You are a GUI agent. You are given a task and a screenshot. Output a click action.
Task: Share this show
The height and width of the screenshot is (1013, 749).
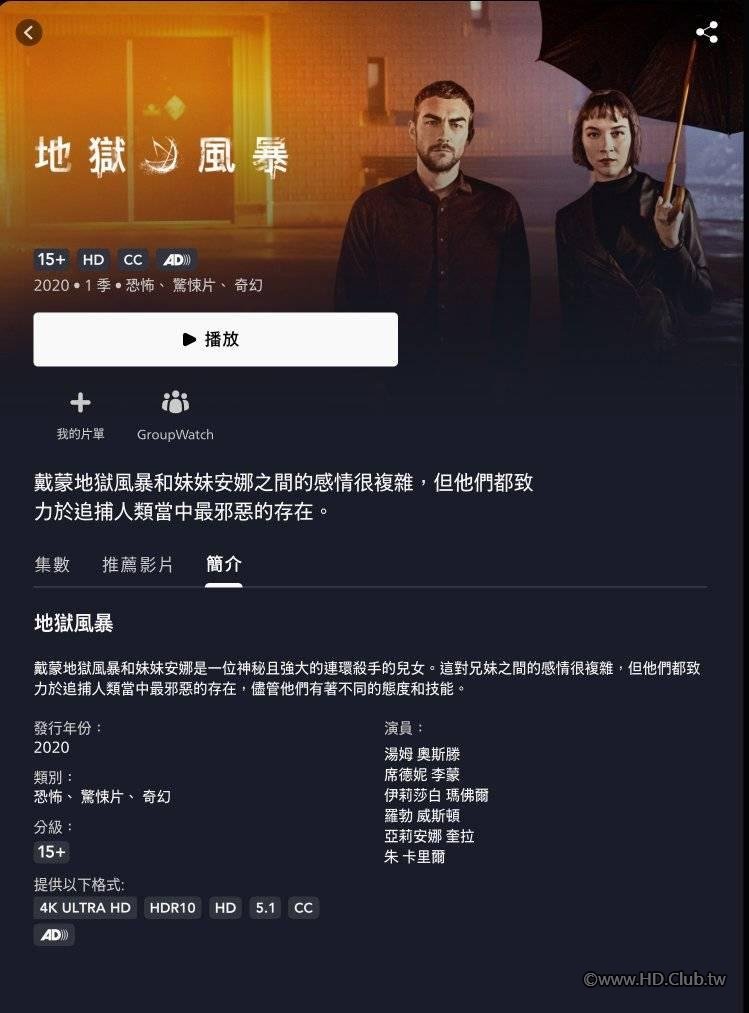click(x=707, y=32)
